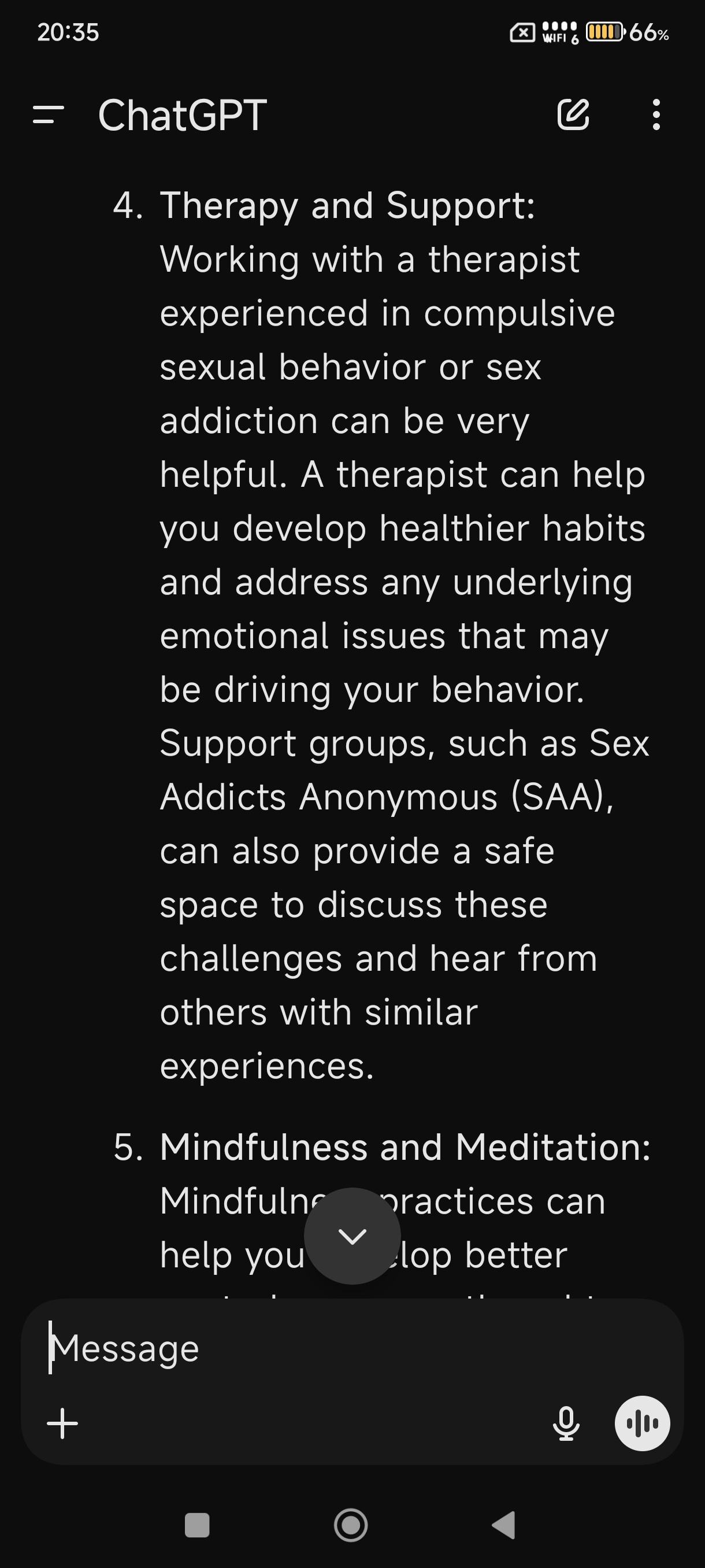Go back using the system back button
This screenshot has height=1568, width=705.
(504, 1525)
